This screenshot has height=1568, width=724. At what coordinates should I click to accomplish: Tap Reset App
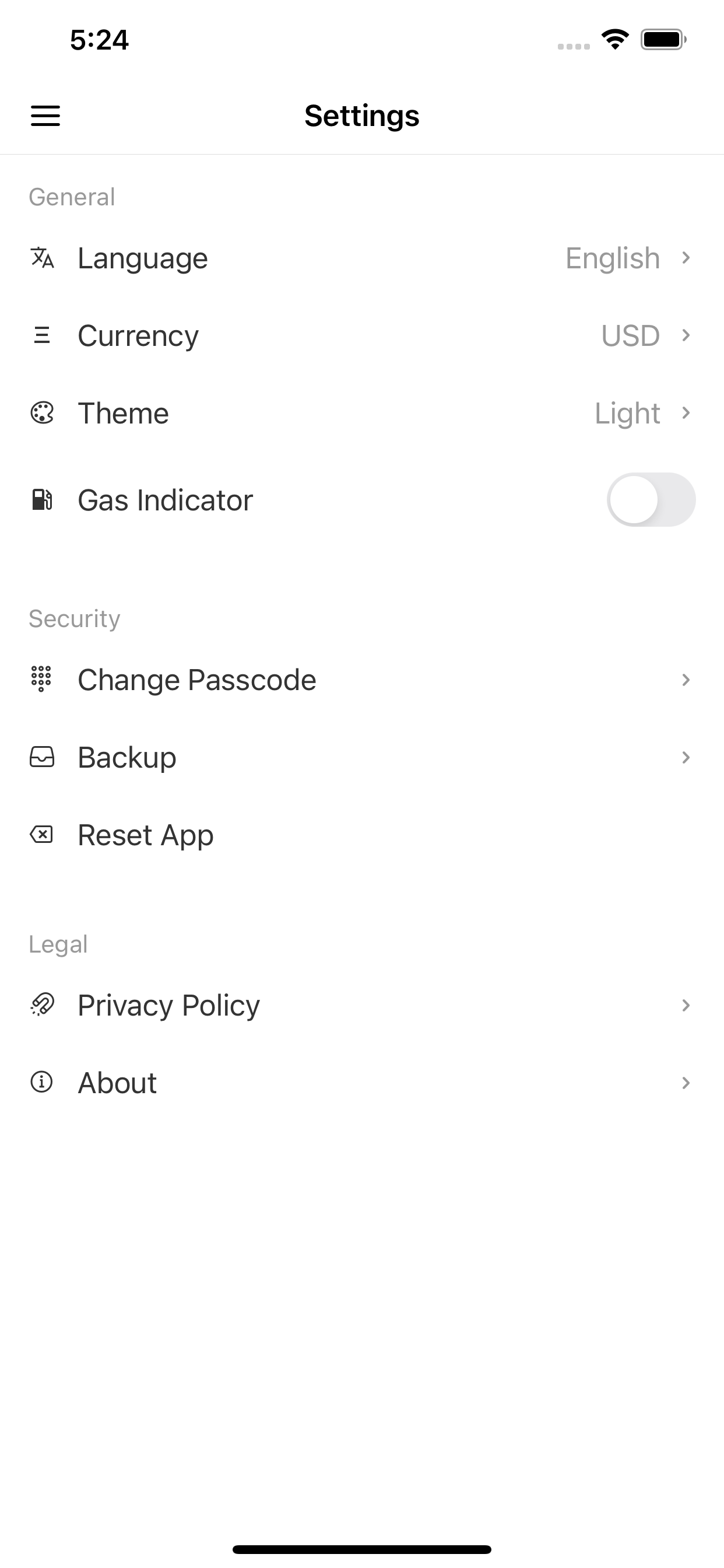pos(146,835)
